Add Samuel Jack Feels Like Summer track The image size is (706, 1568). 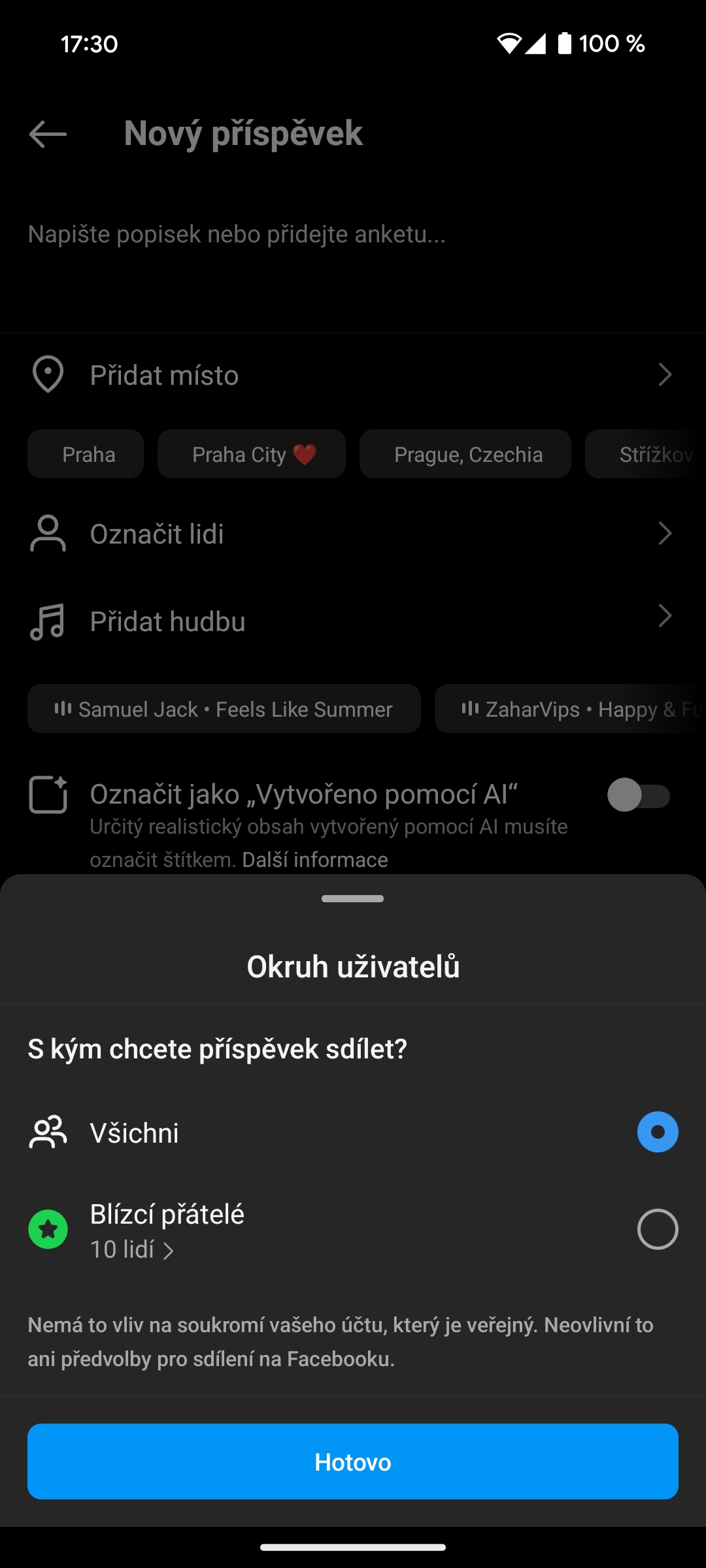pos(224,709)
